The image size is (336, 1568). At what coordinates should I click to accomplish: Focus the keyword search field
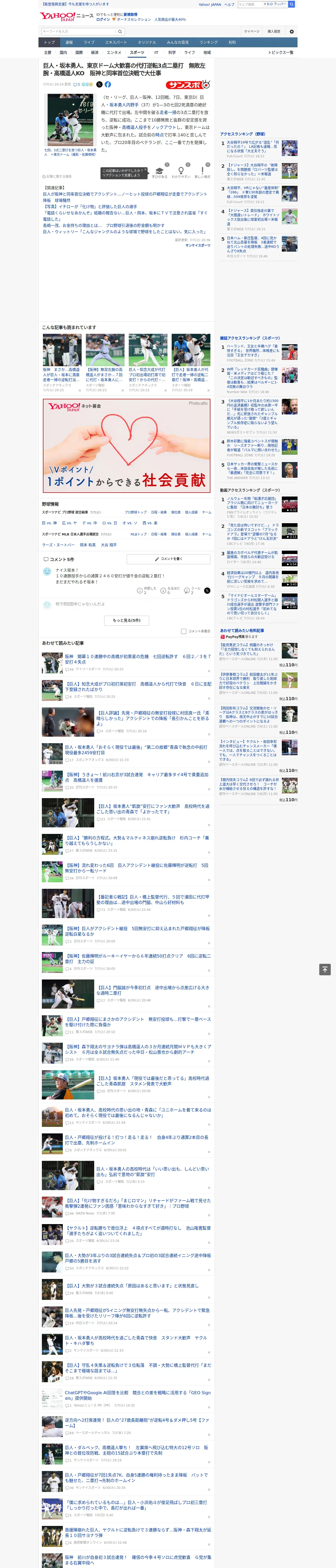coord(79,32)
